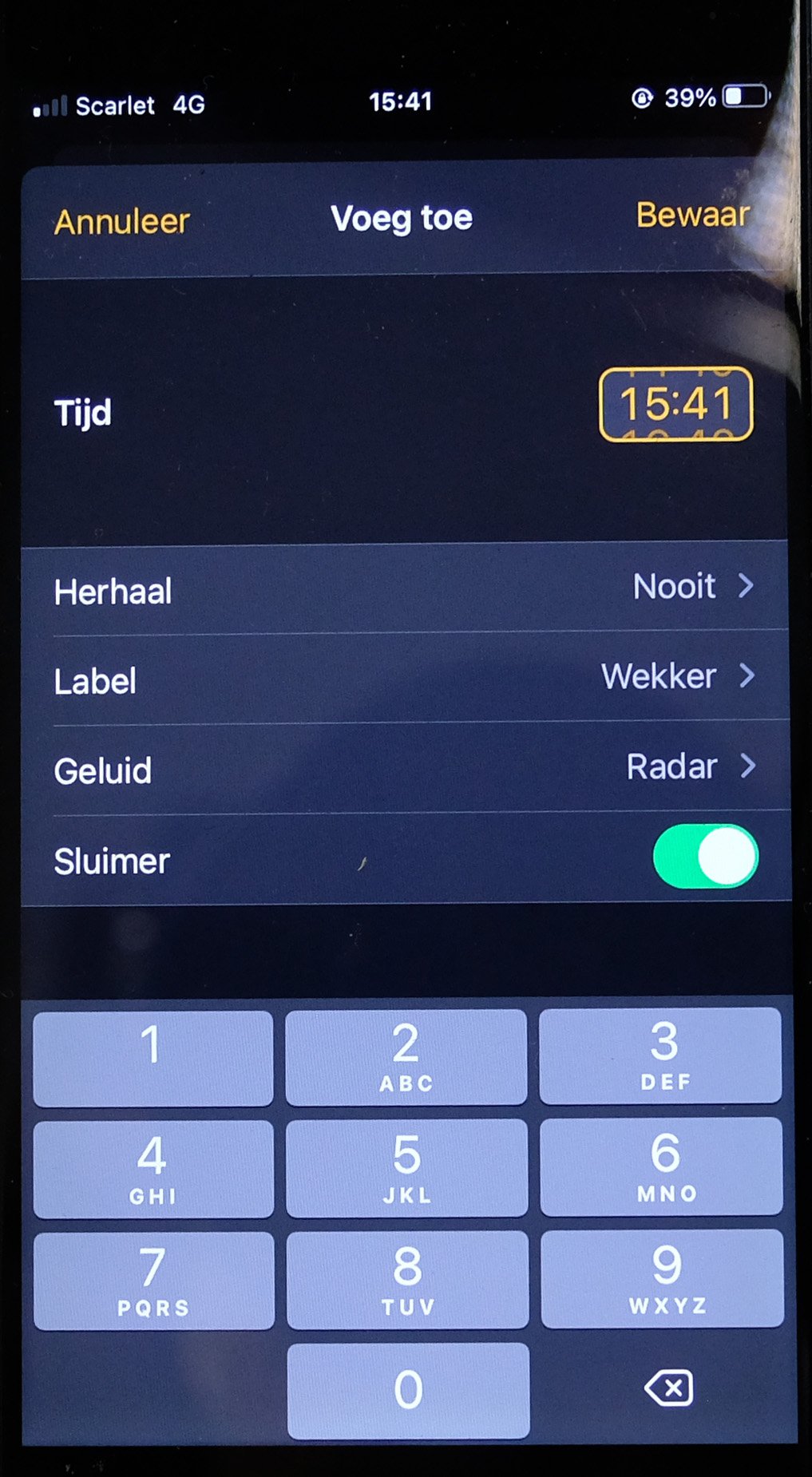Enter digit 4 on the keypad

click(153, 1170)
